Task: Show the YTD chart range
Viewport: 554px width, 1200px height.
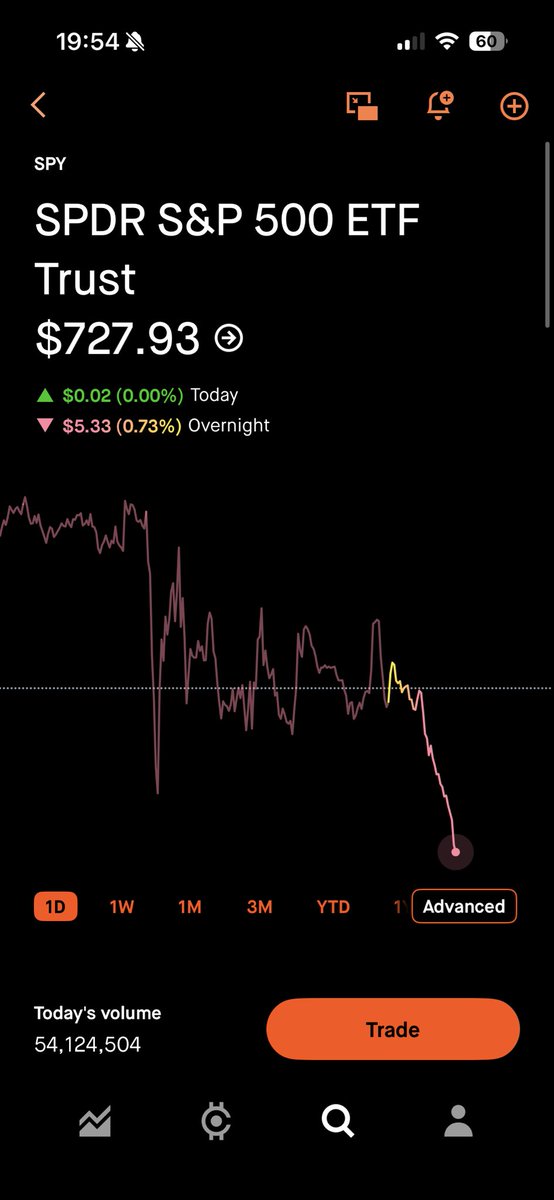Action: coord(333,907)
